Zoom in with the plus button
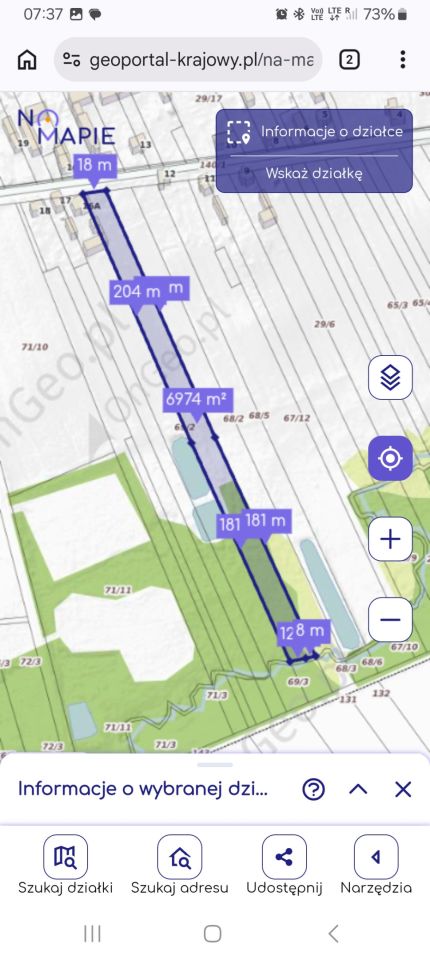Image resolution: width=430 pixels, height=960 pixels. click(x=390, y=539)
